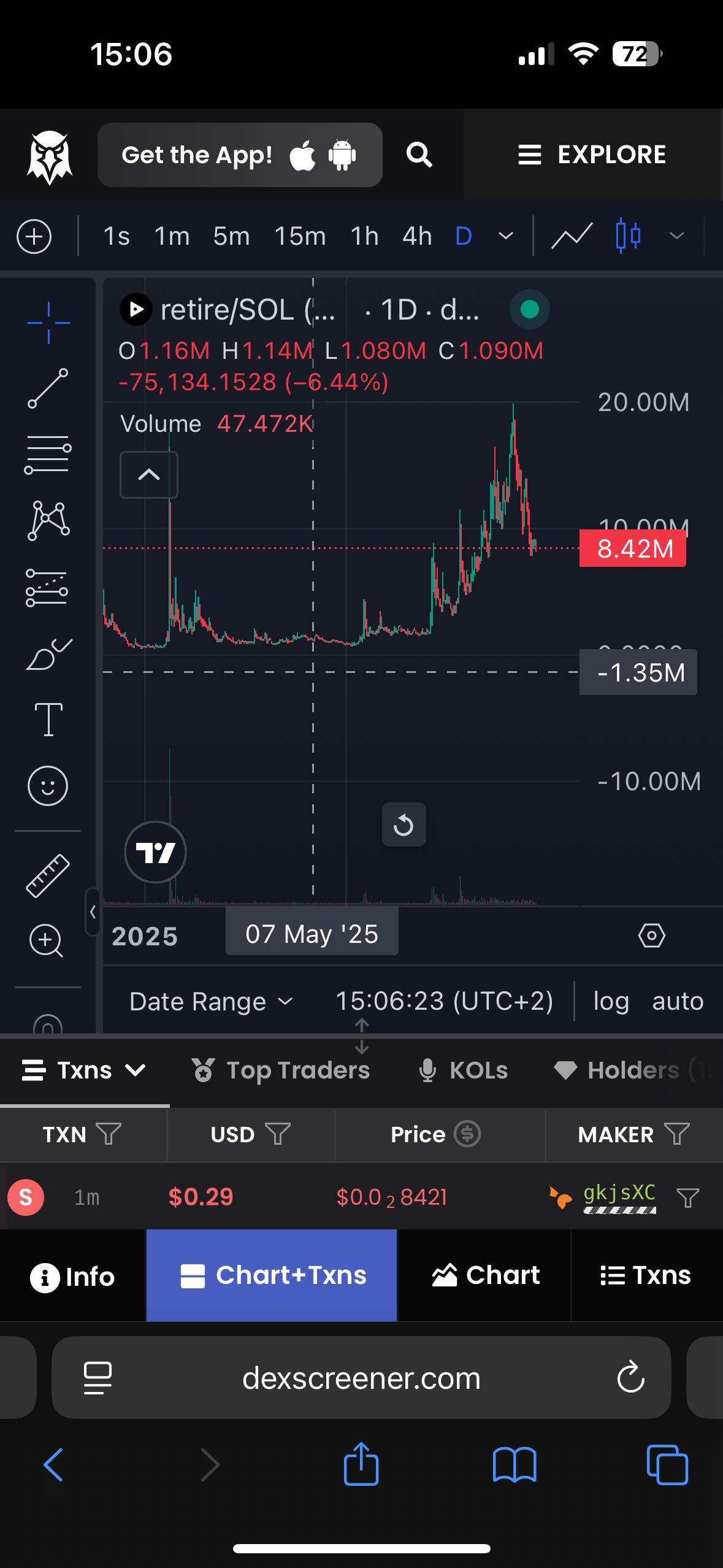The height and width of the screenshot is (1568, 723).
Task: Select the trend line drawing tool
Action: pos(48,388)
